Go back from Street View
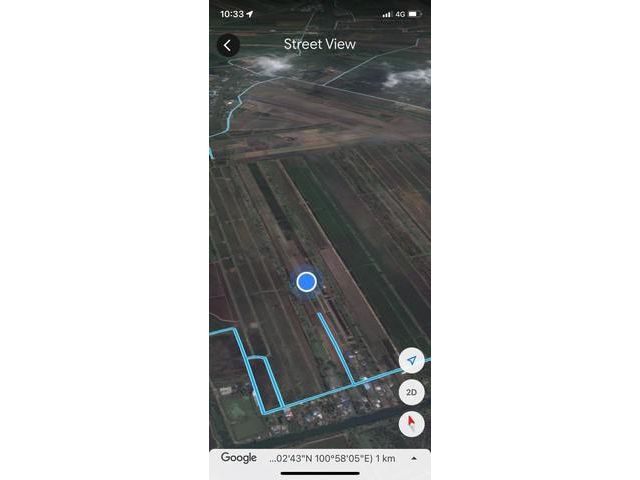 pyautogui.click(x=228, y=45)
